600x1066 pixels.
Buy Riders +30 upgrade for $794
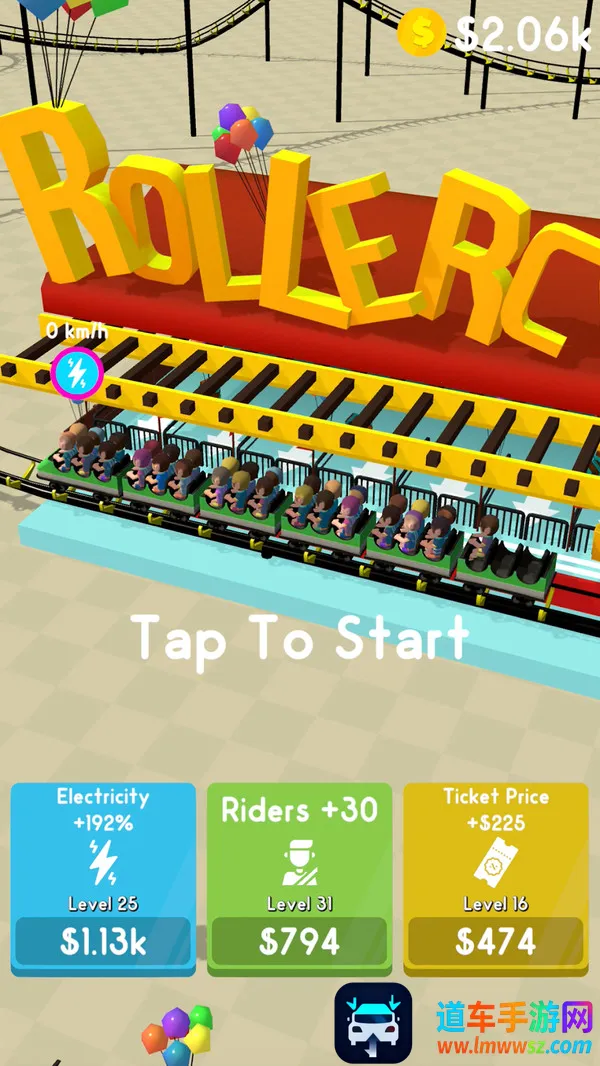299,941
